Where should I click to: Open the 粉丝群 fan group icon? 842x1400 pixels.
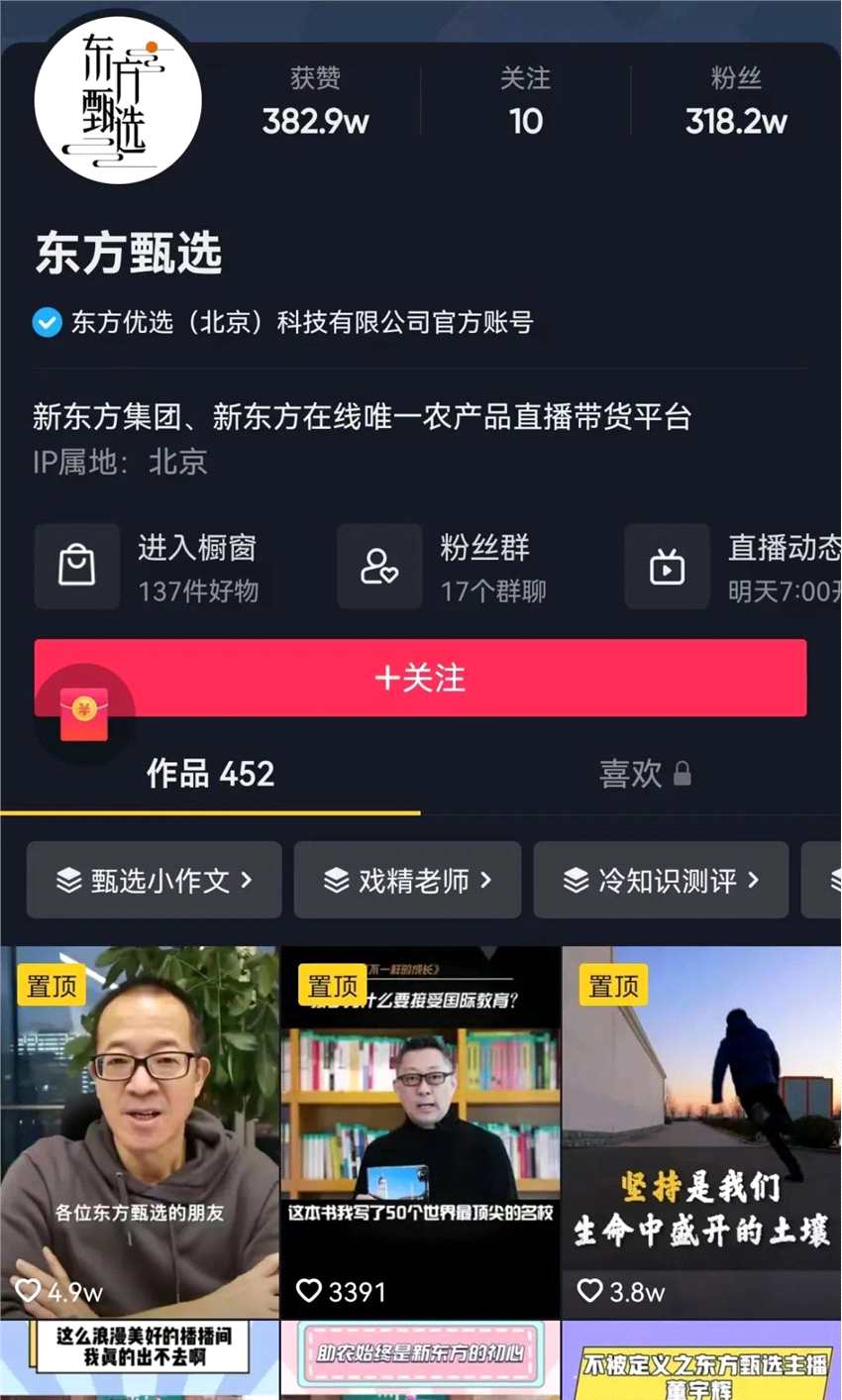pos(379,567)
